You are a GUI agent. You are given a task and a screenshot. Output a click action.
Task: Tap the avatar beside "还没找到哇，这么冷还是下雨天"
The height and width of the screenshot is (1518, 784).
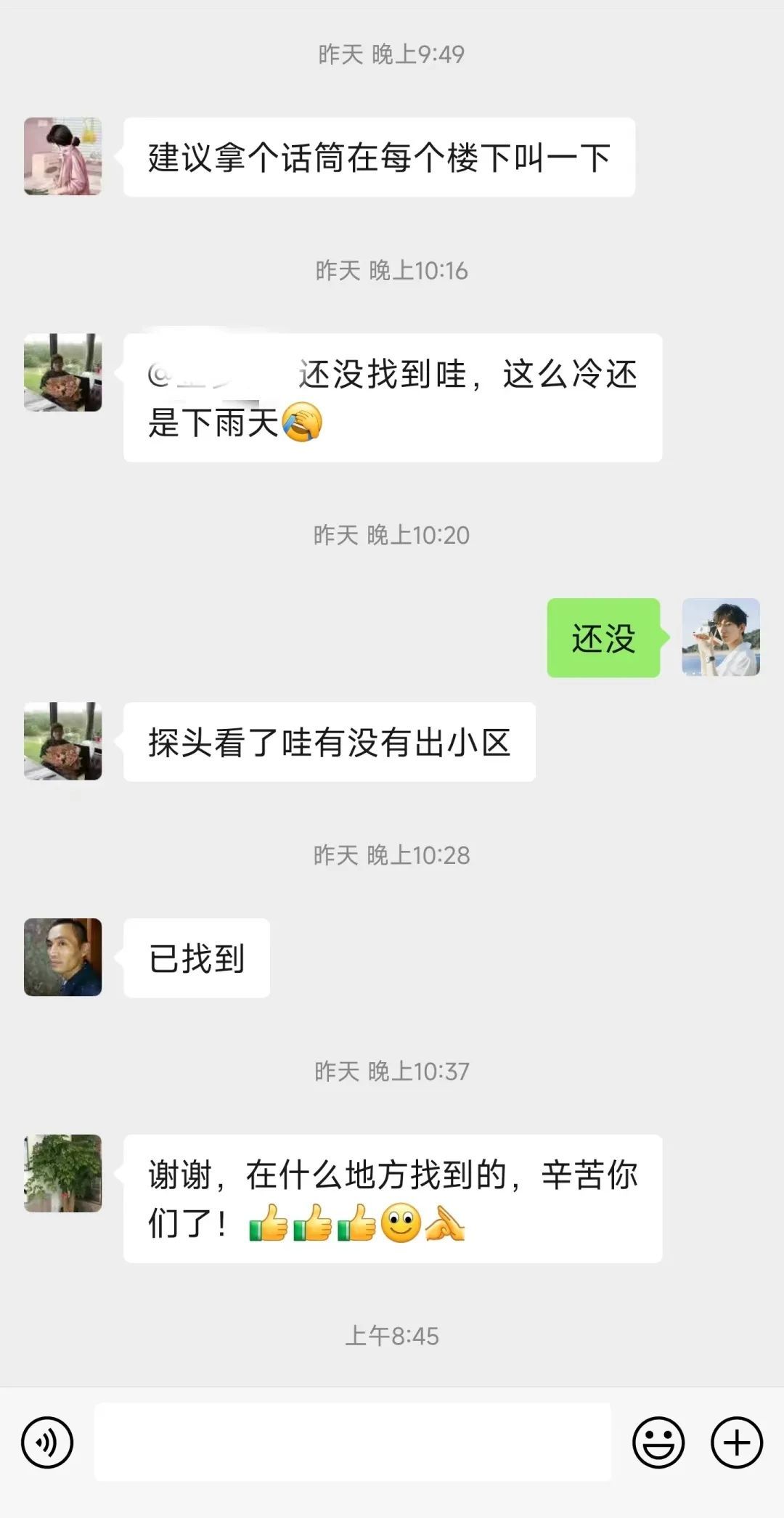pos(63,372)
